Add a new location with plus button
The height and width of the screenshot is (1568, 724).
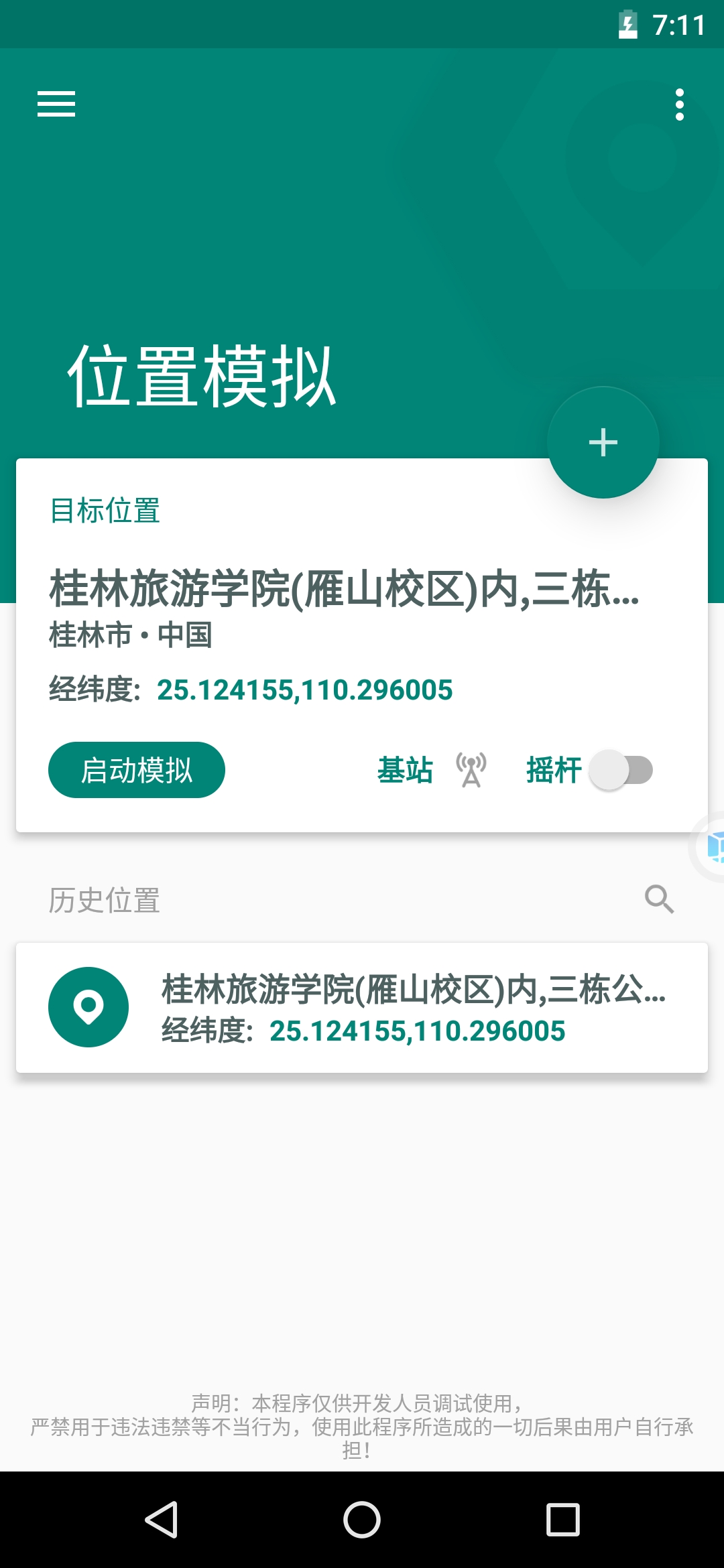coord(603,443)
